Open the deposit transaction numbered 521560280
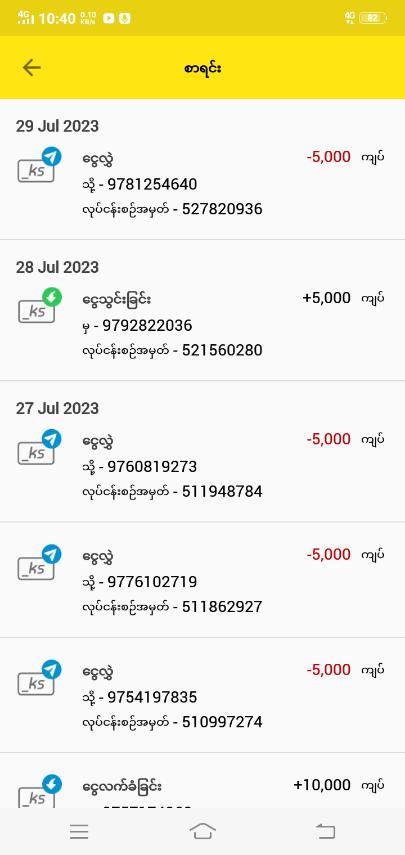Image resolution: width=405 pixels, height=855 pixels. coord(202,325)
